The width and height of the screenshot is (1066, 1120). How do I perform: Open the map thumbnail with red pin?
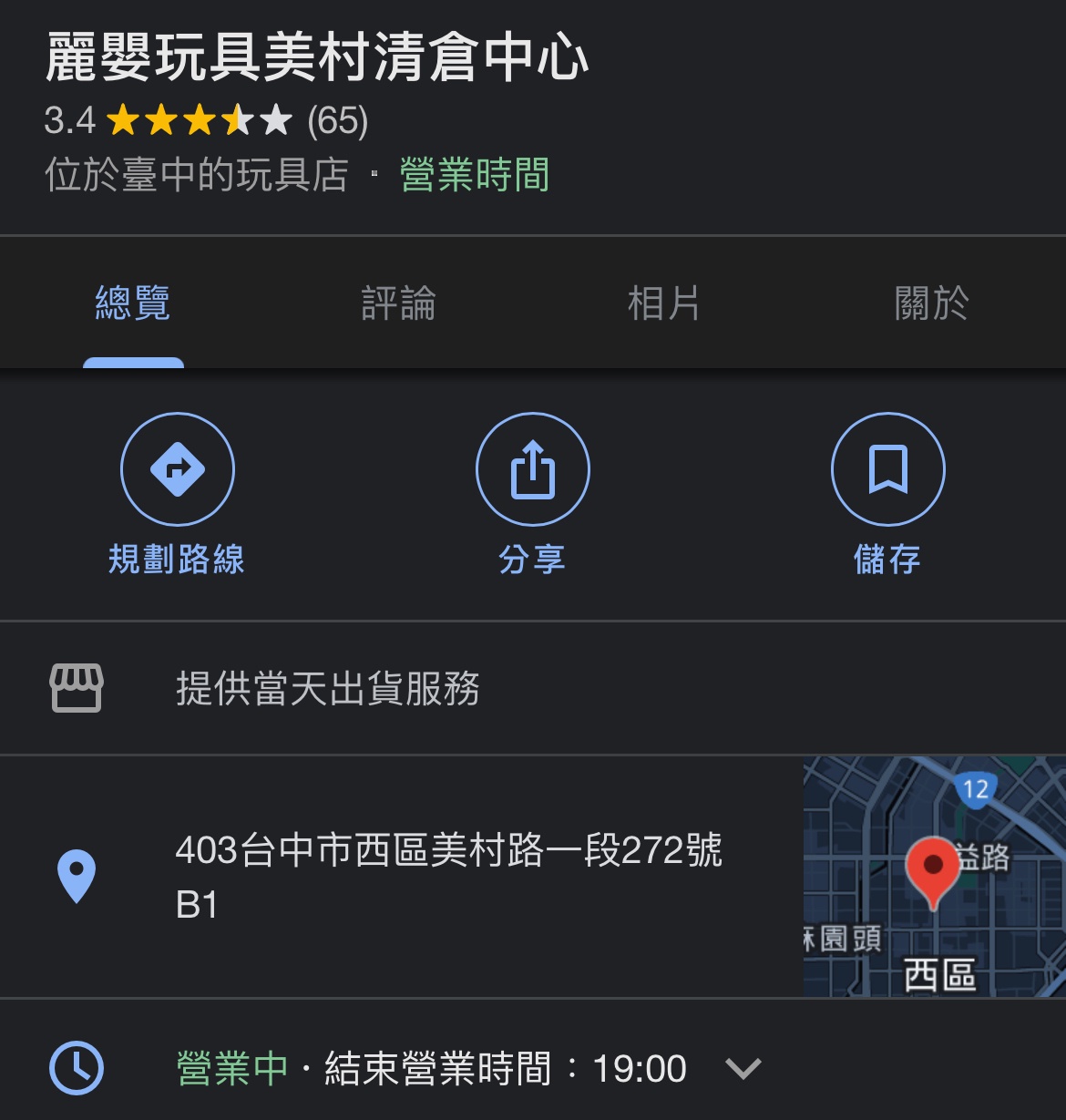pyautogui.click(x=934, y=876)
